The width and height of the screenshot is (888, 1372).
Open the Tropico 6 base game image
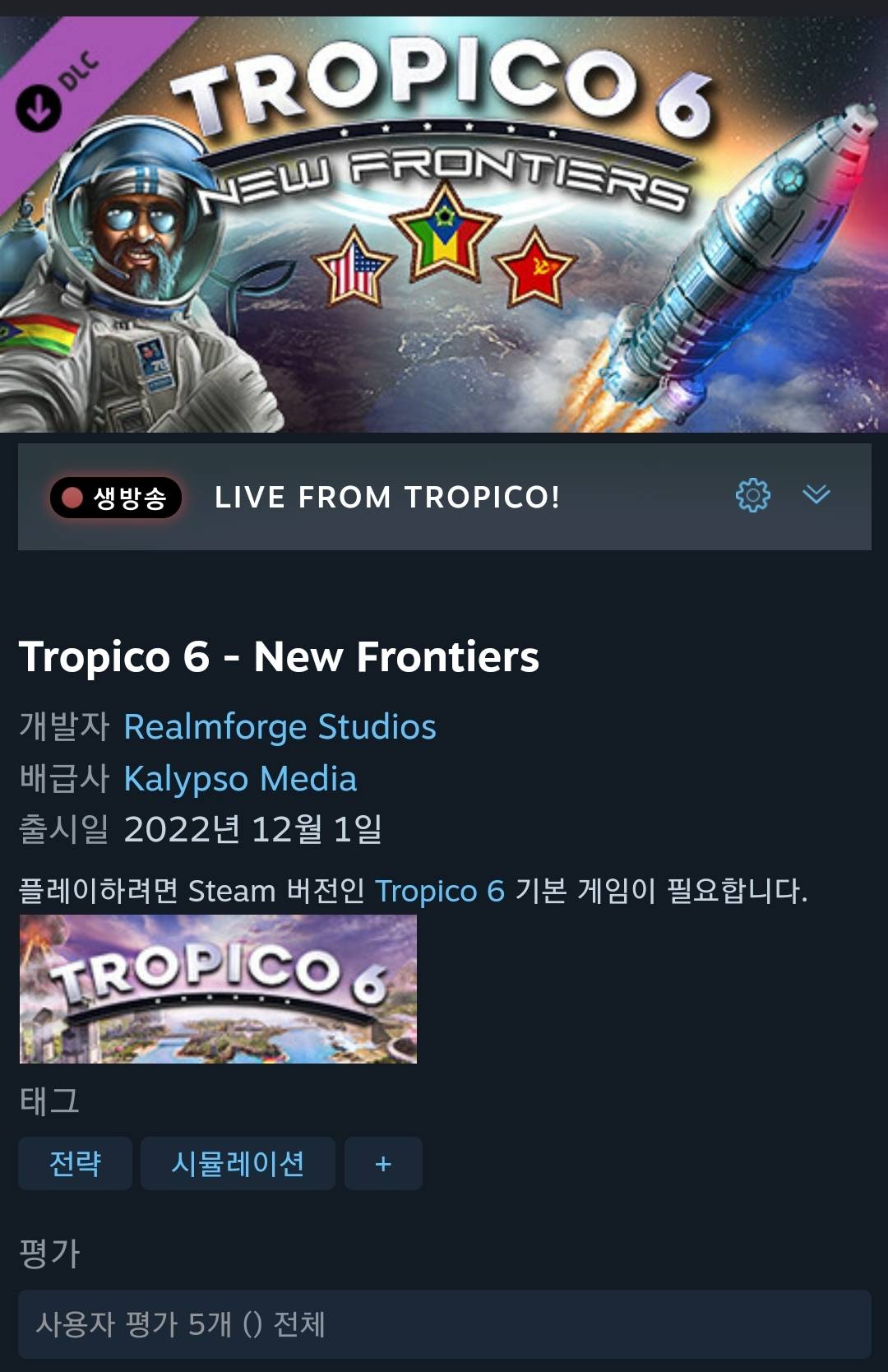[x=218, y=989]
